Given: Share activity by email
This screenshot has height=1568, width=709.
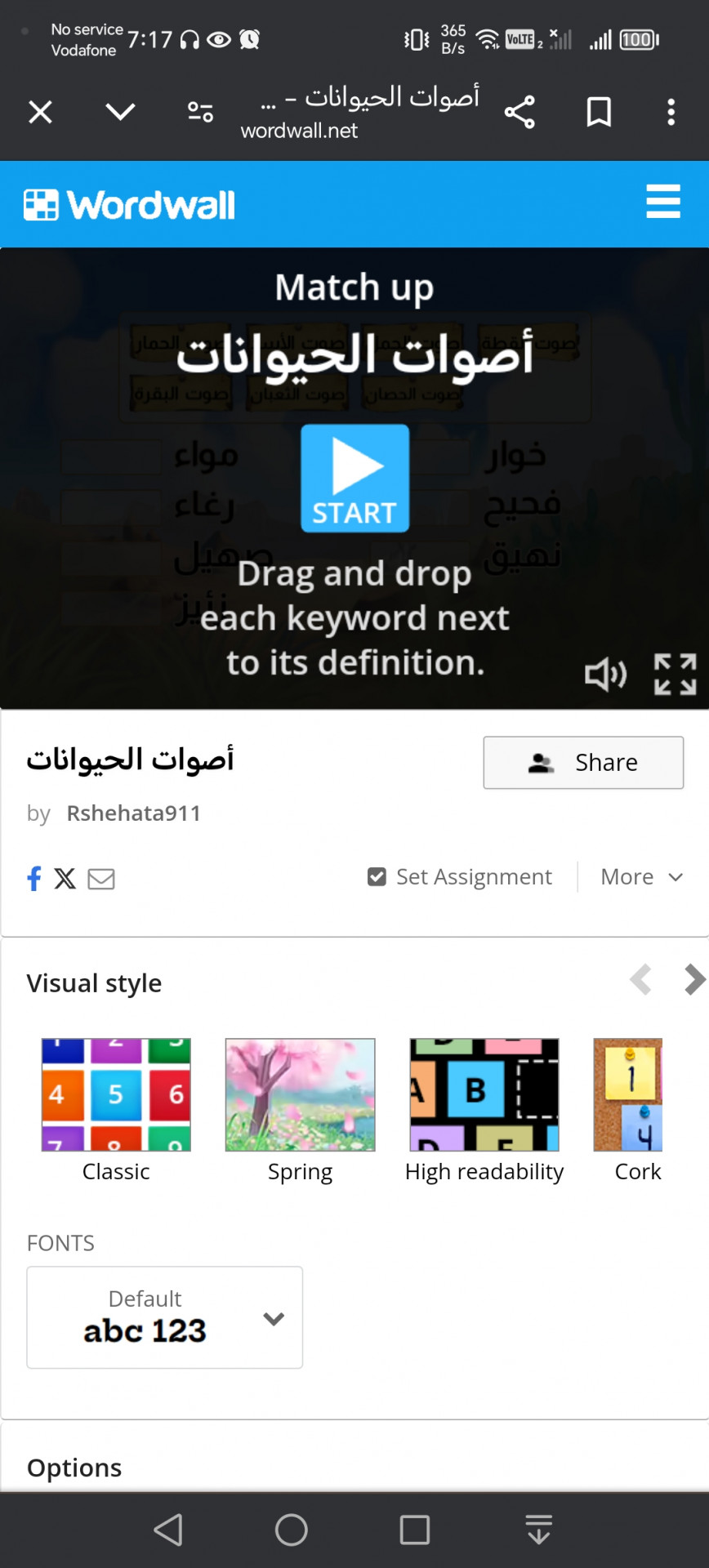Looking at the screenshot, I should click(x=101, y=879).
